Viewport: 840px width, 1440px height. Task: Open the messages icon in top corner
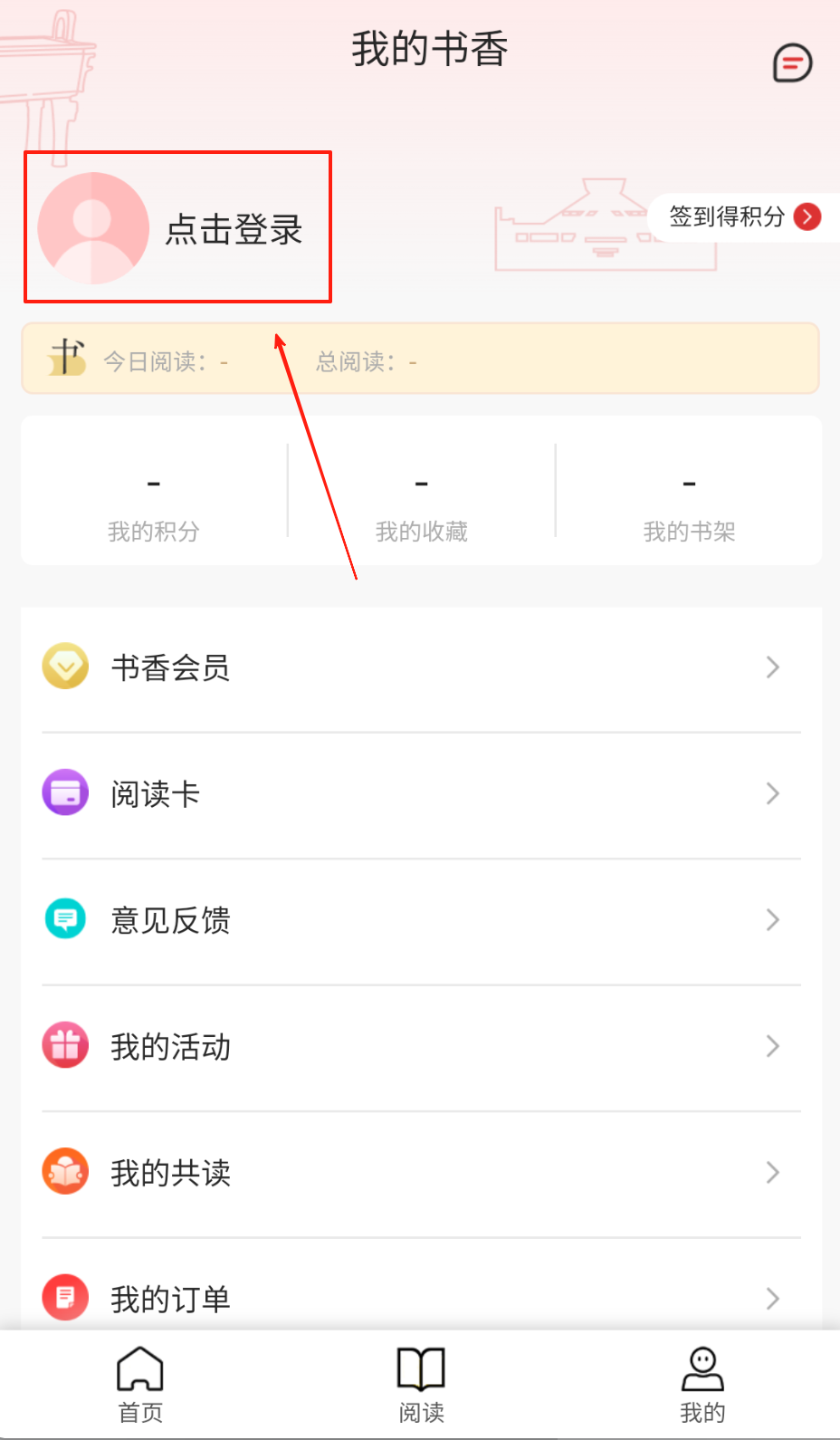[x=792, y=63]
